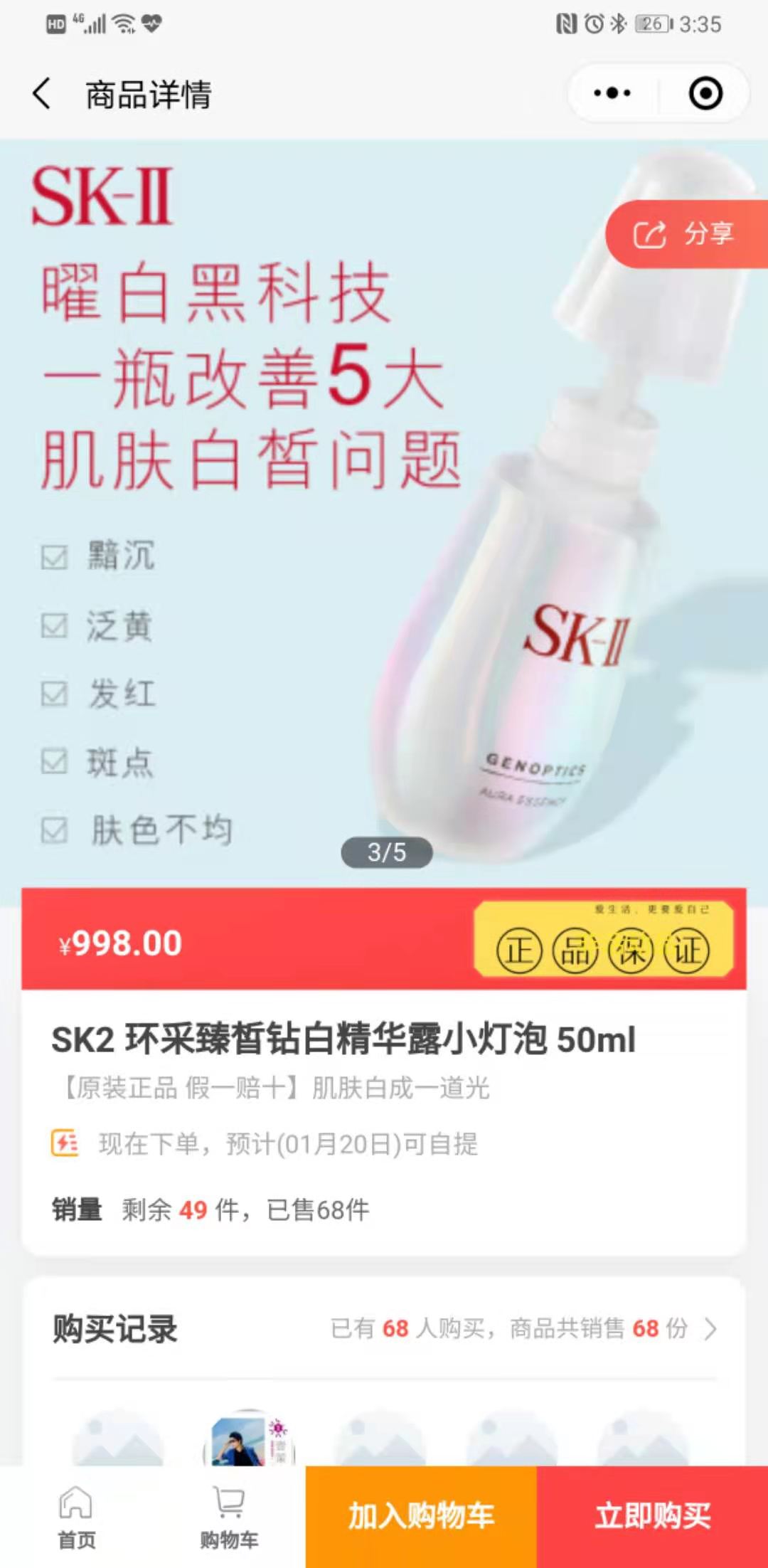Image resolution: width=768 pixels, height=1568 pixels.
Task: Open the shopping cart (购物车) tab
Action: coord(229,1517)
